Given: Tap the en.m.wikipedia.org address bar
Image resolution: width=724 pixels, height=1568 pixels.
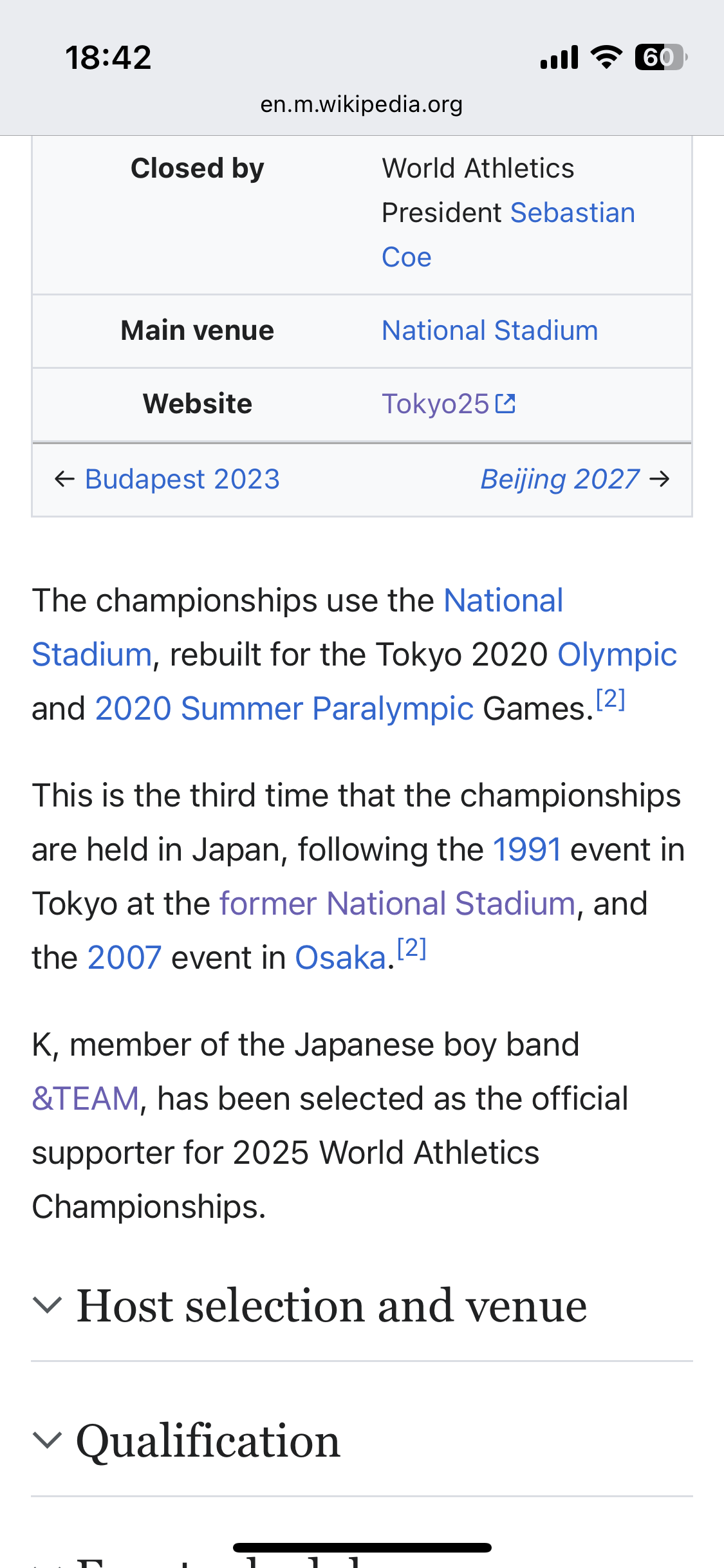Looking at the screenshot, I should tap(362, 104).
